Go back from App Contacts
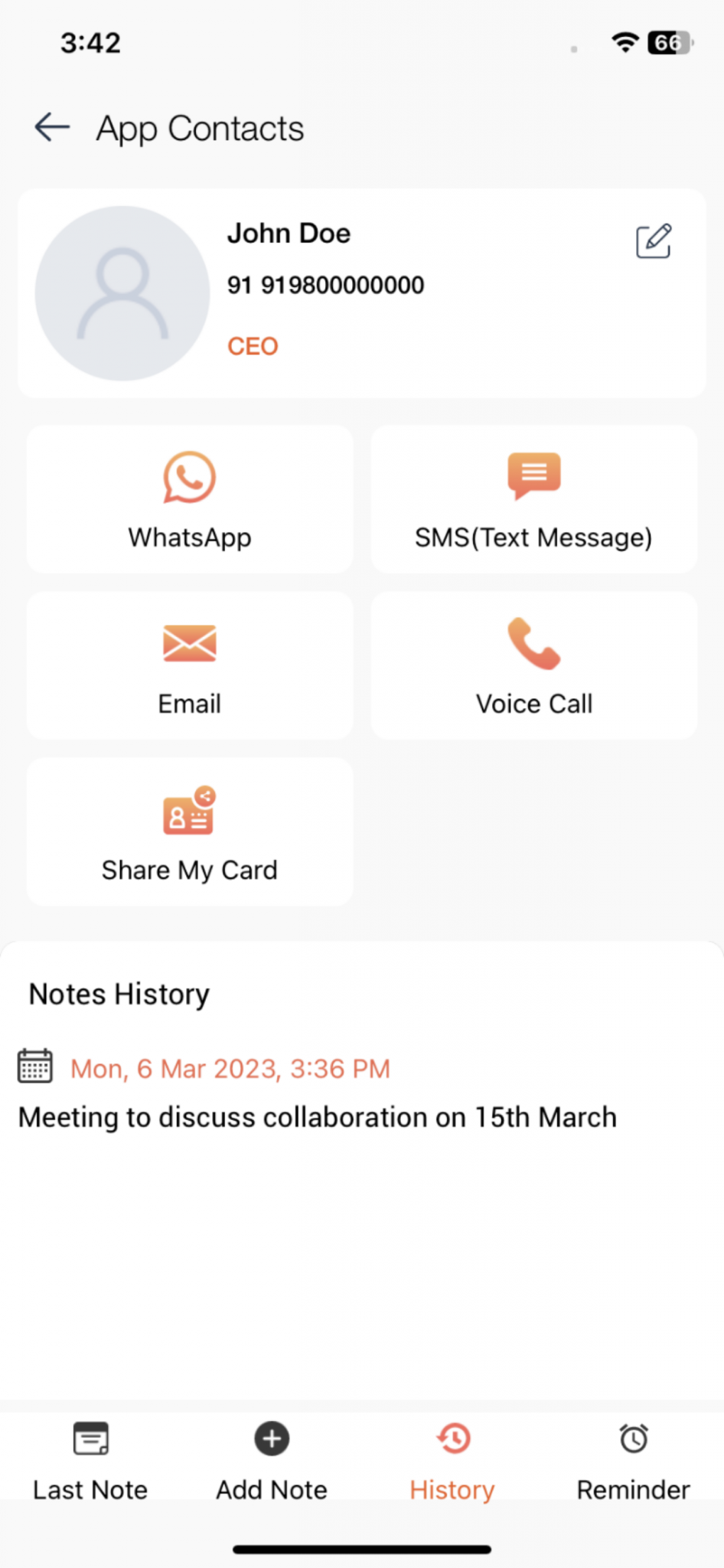Image resolution: width=724 pixels, height=1568 pixels. coord(52,127)
